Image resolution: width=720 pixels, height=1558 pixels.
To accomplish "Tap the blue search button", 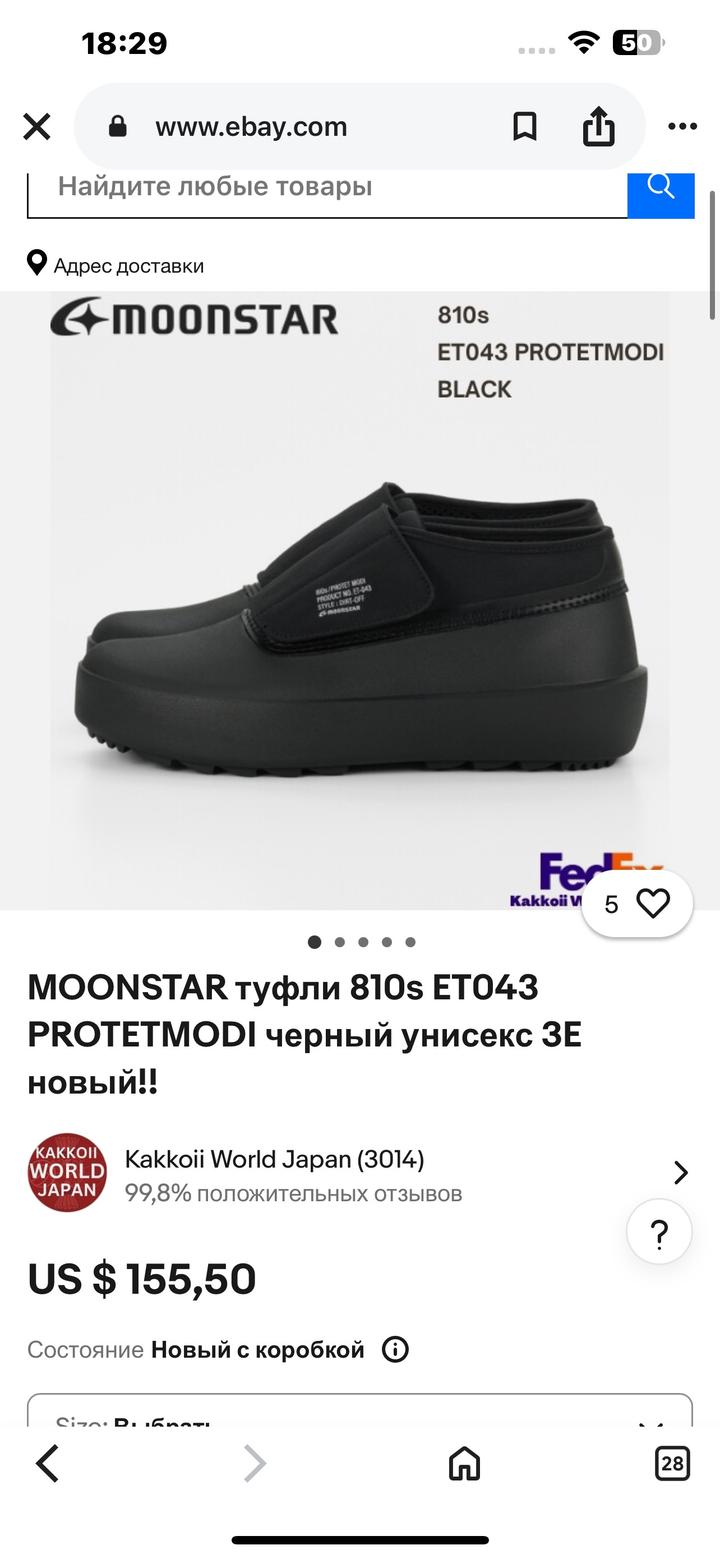I will 660,188.
